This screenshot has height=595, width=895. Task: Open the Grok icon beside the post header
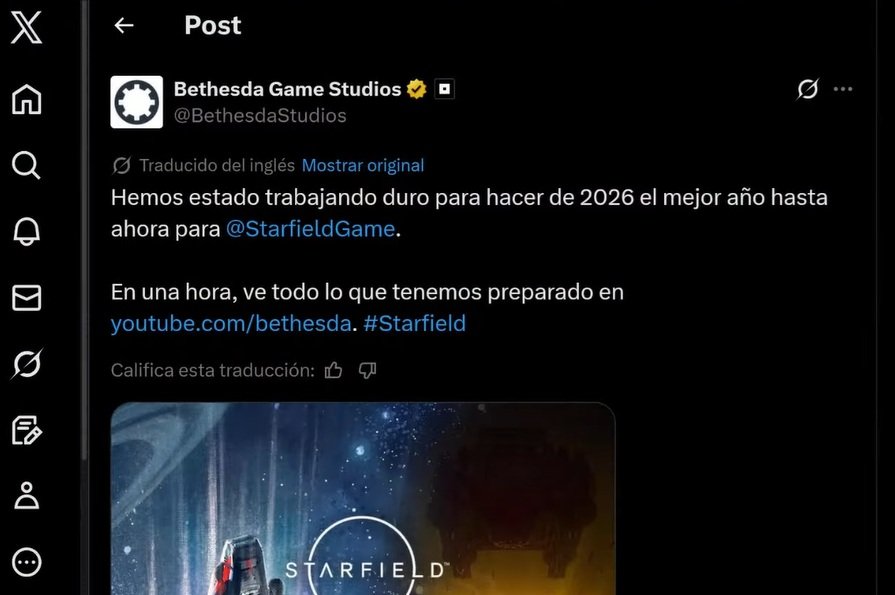(x=807, y=90)
